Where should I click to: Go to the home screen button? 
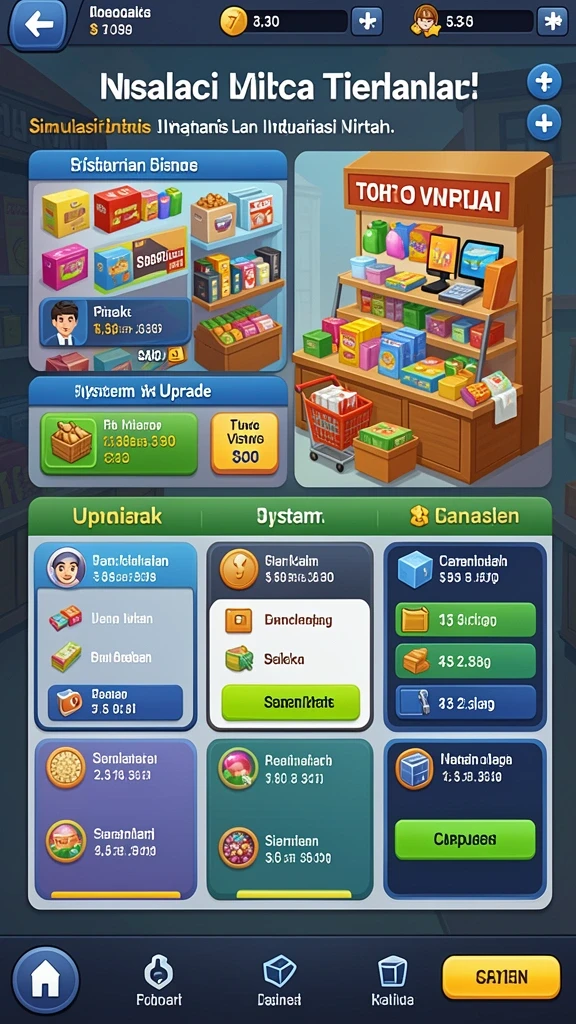pyautogui.click(x=46, y=980)
